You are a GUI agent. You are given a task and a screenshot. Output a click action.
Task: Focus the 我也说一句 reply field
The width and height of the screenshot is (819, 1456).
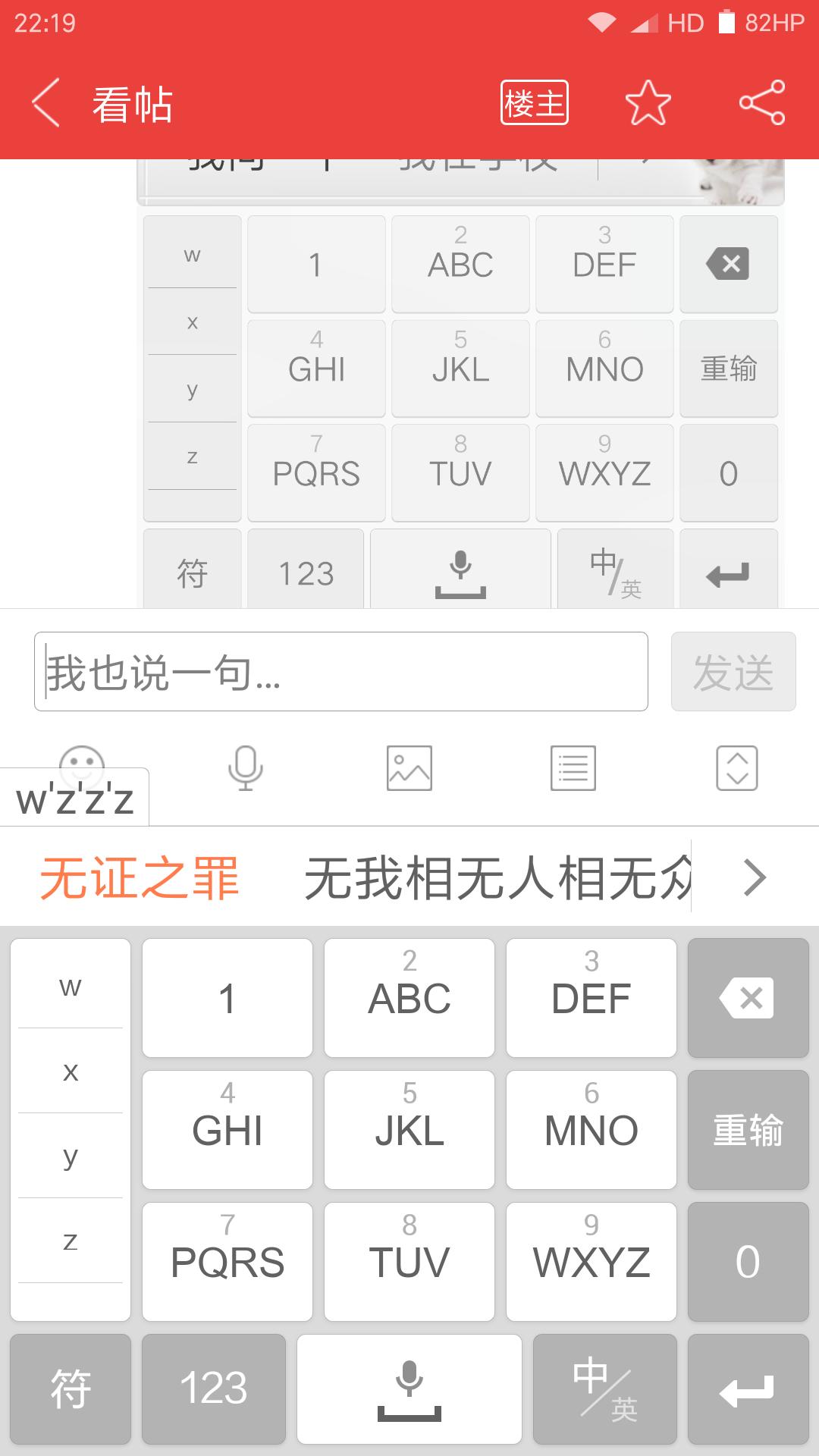(341, 672)
